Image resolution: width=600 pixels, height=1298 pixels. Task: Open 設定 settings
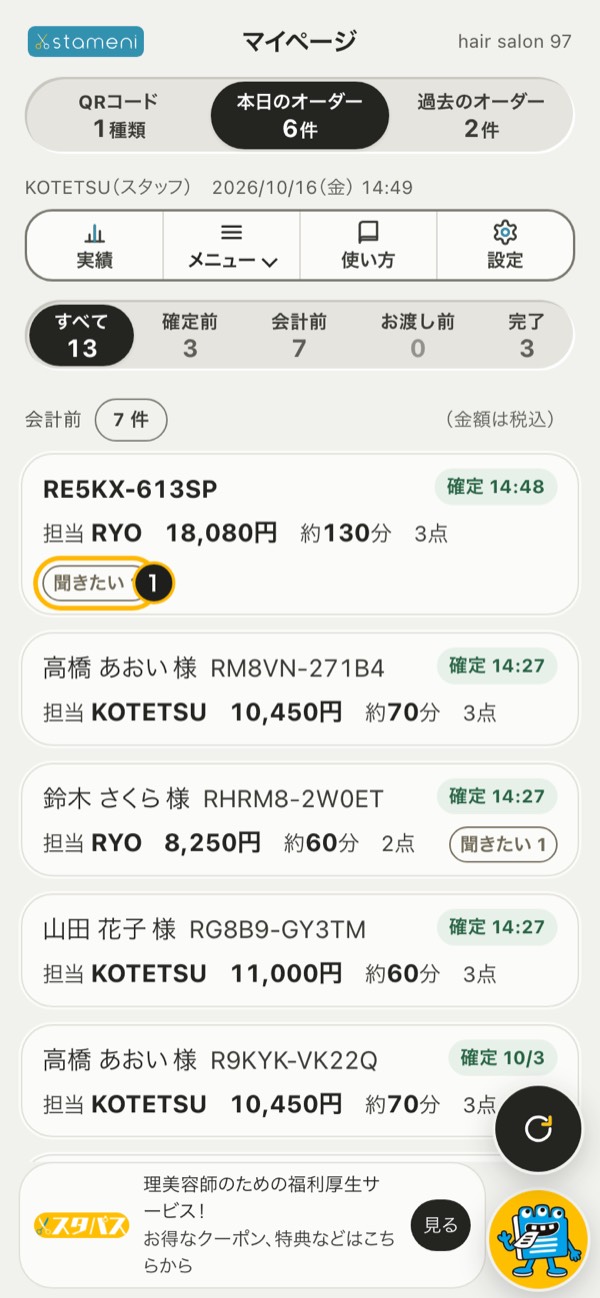[505, 245]
